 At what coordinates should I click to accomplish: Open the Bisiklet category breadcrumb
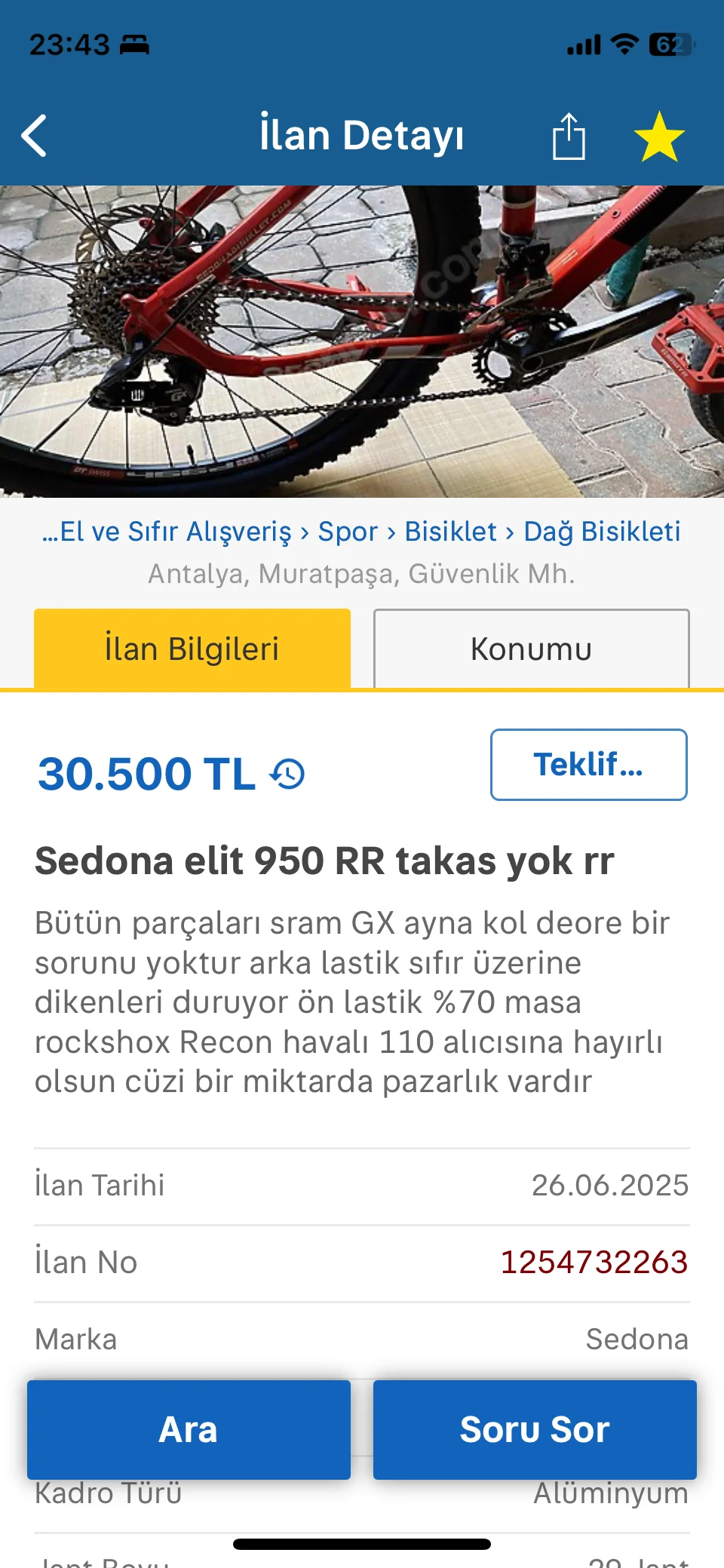pyautogui.click(x=450, y=532)
